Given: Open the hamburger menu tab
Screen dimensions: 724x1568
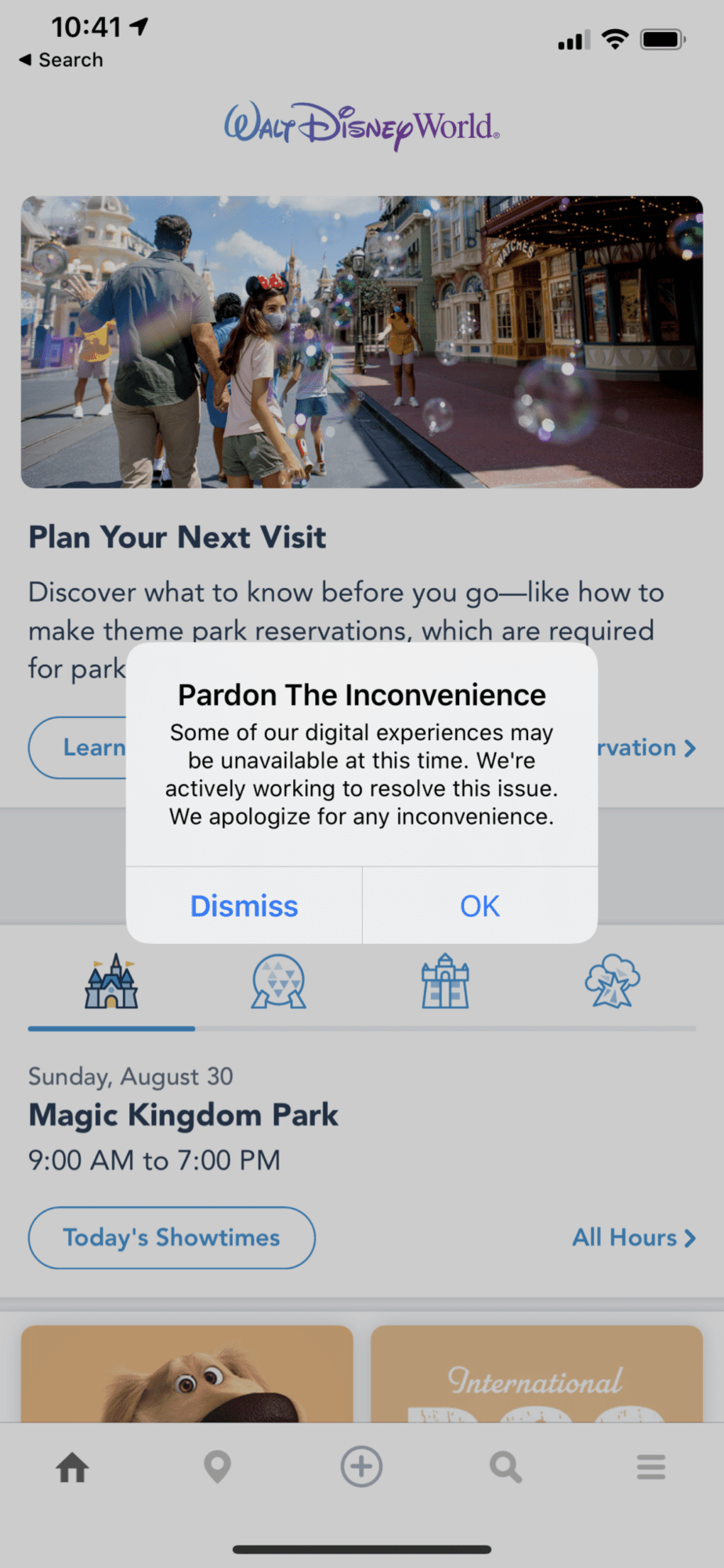Looking at the screenshot, I should click(x=651, y=1467).
